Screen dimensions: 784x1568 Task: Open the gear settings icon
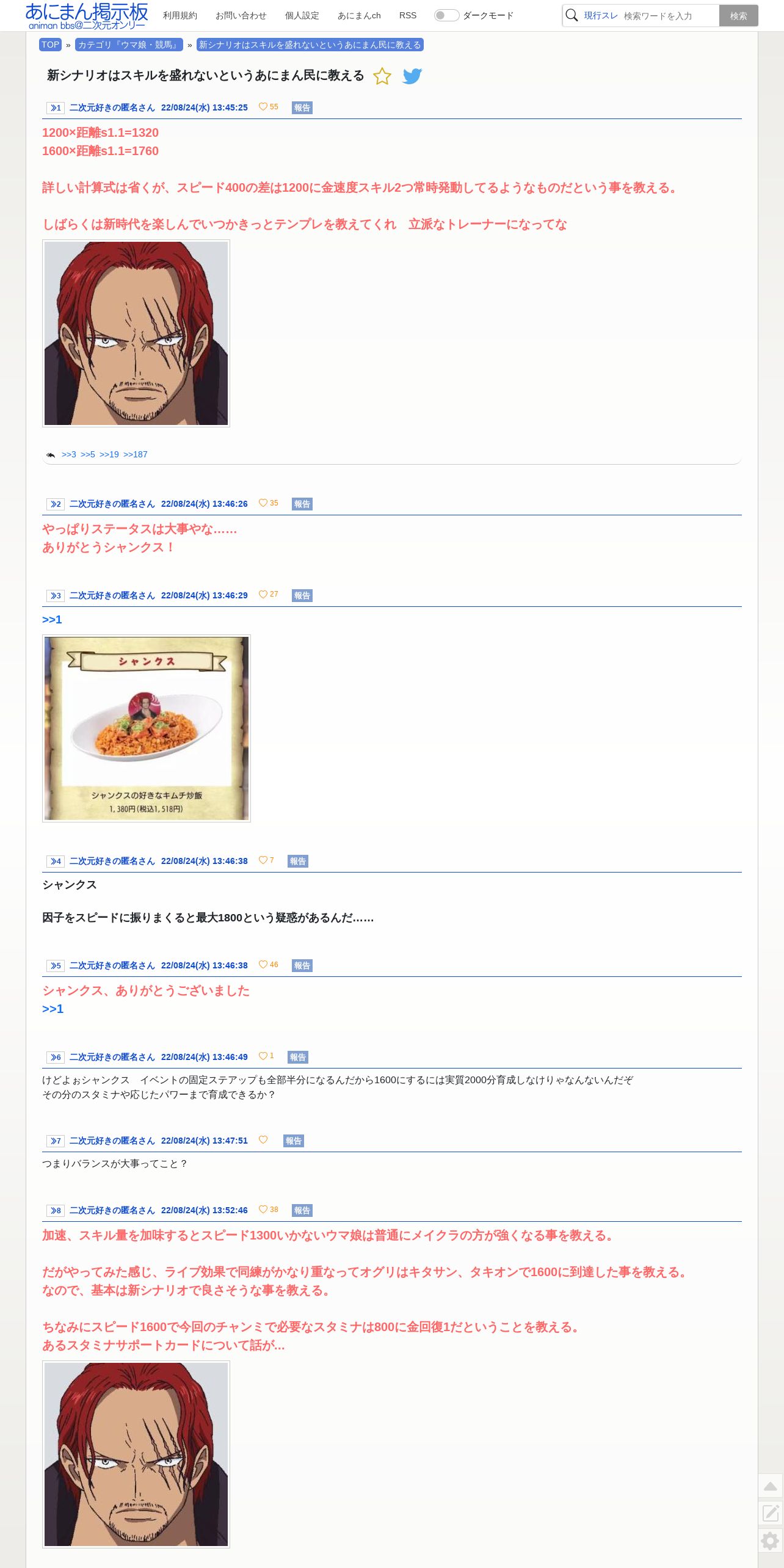[x=771, y=1541]
